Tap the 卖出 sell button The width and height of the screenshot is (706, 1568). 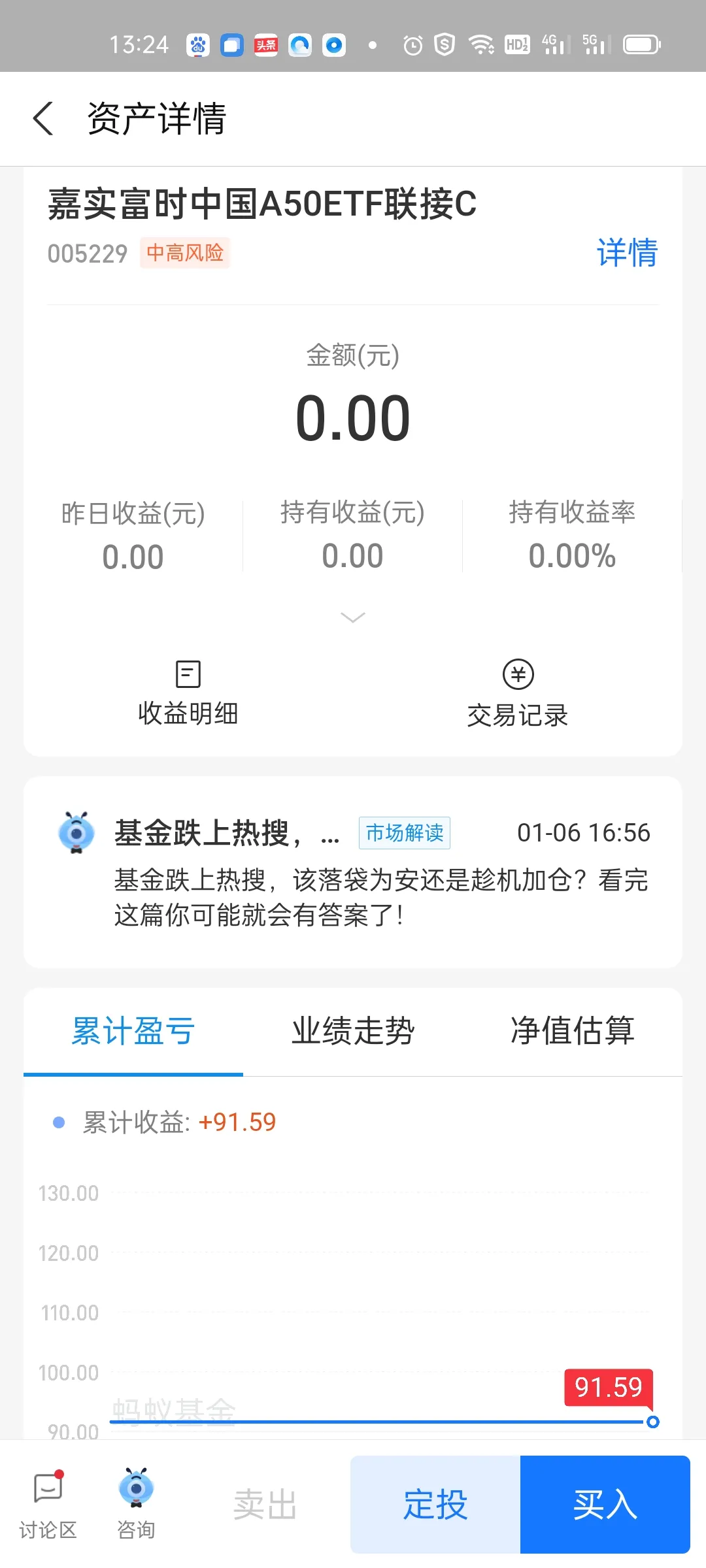pos(265,1505)
